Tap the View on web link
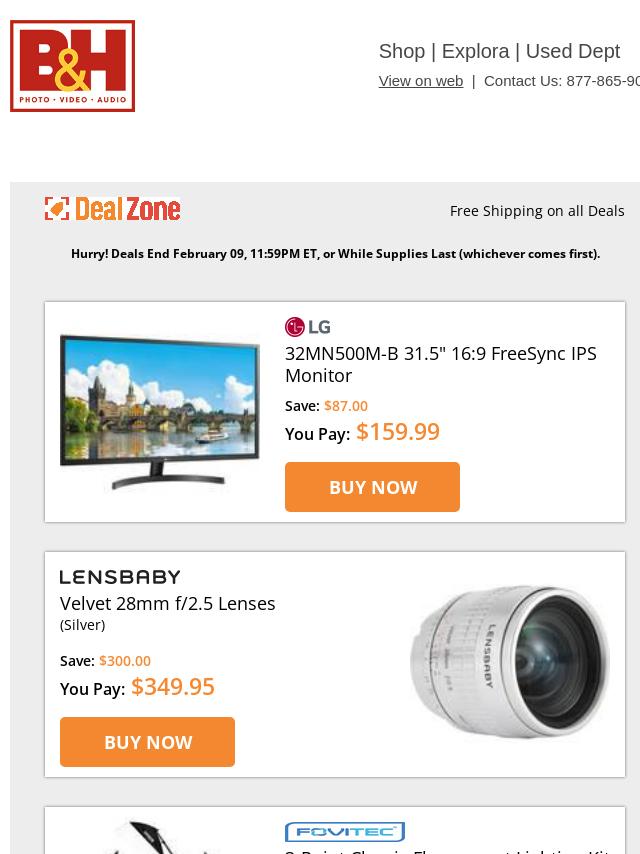 pos(420,81)
